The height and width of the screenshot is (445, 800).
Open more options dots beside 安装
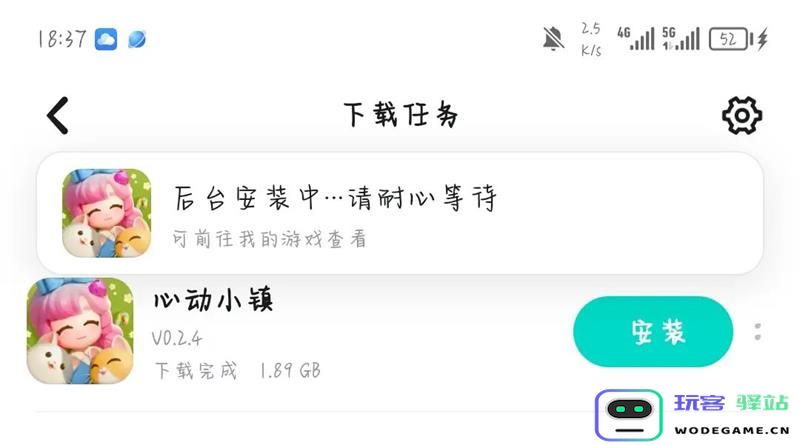pyautogui.click(x=758, y=331)
